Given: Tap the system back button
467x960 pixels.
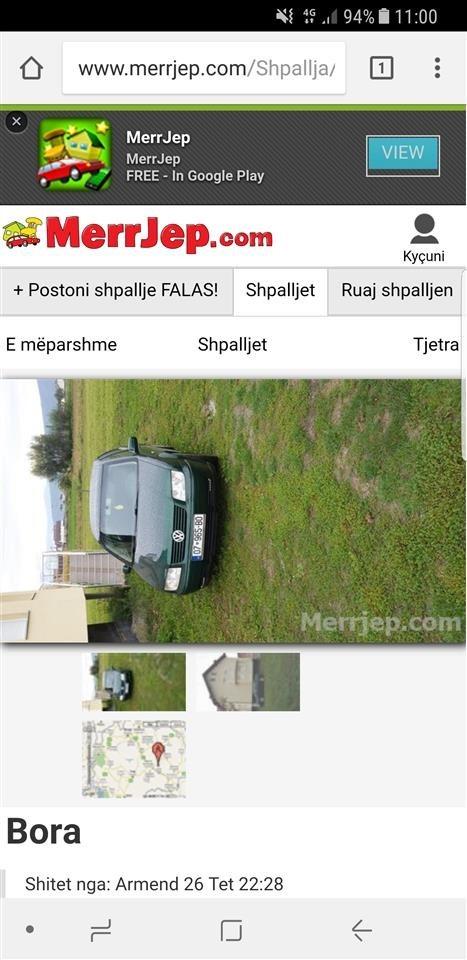Looking at the screenshot, I should (x=361, y=930).
